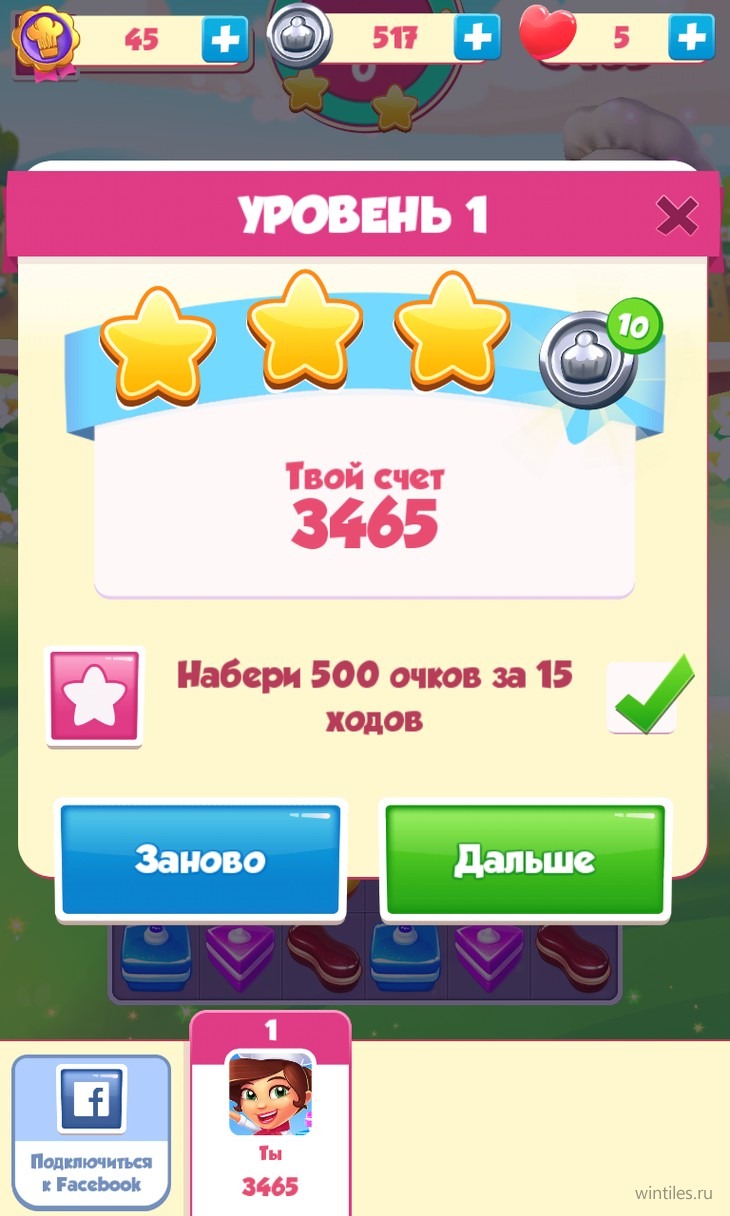Open your player avatar on the leaderboard

coord(270,1093)
